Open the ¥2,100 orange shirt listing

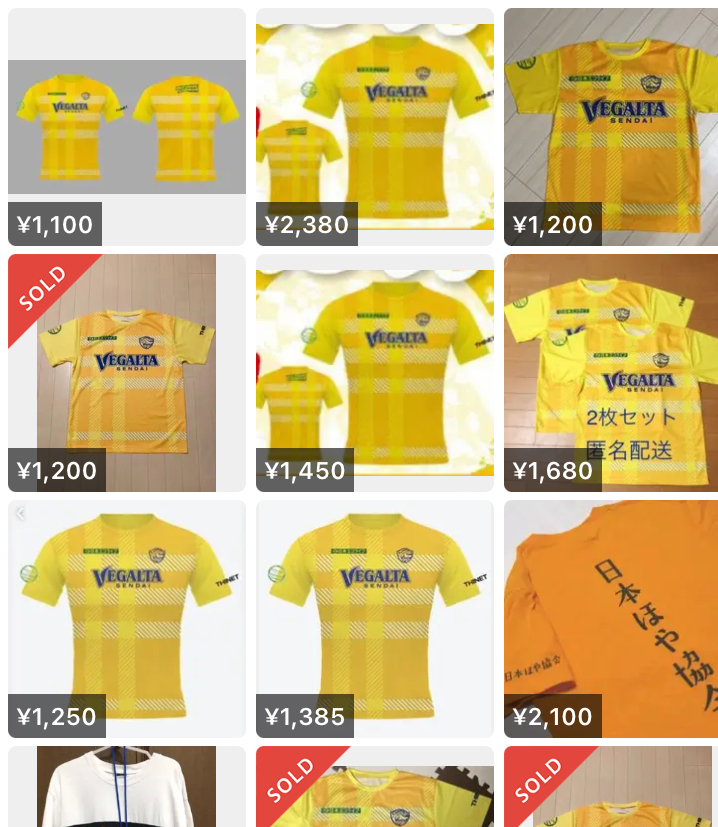pos(610,619)
